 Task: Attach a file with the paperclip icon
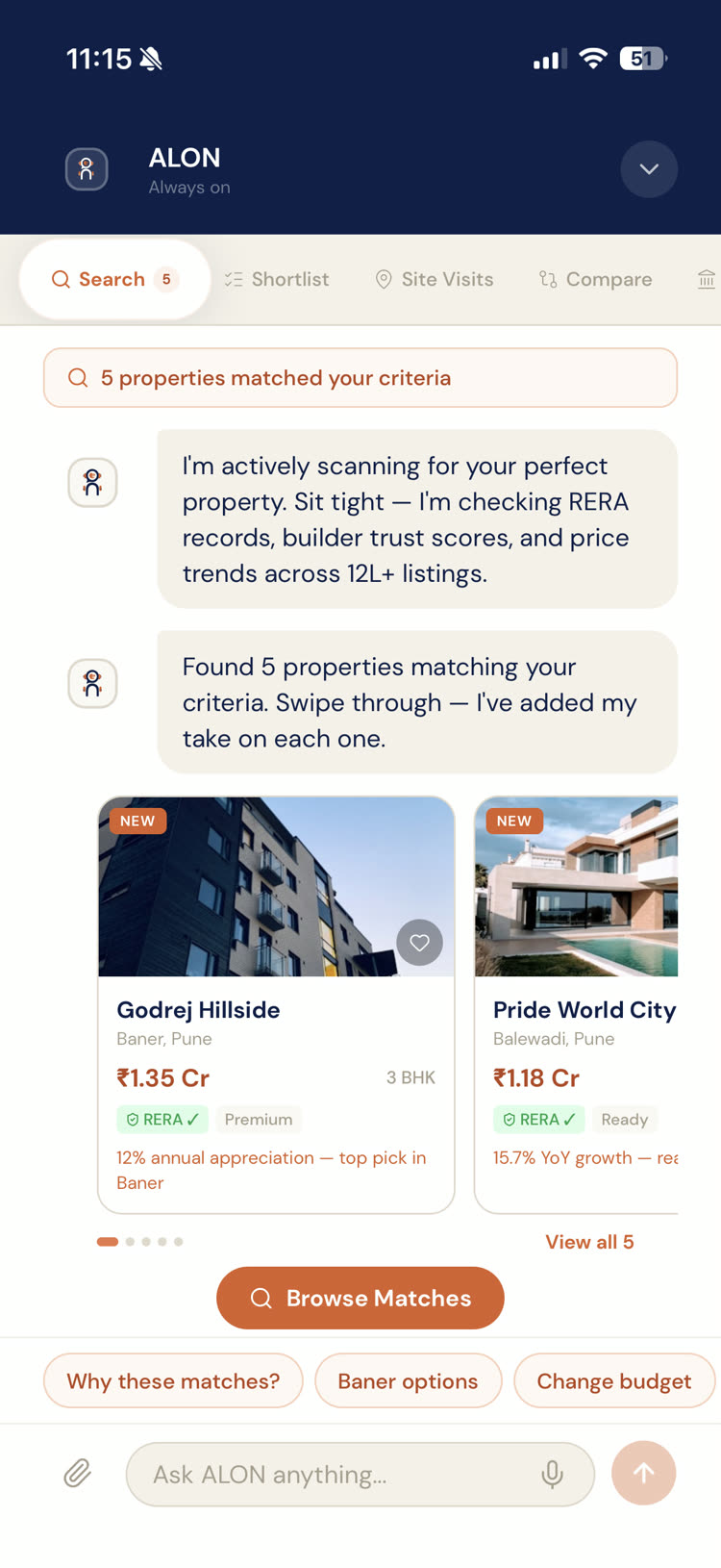point(78,1474)
